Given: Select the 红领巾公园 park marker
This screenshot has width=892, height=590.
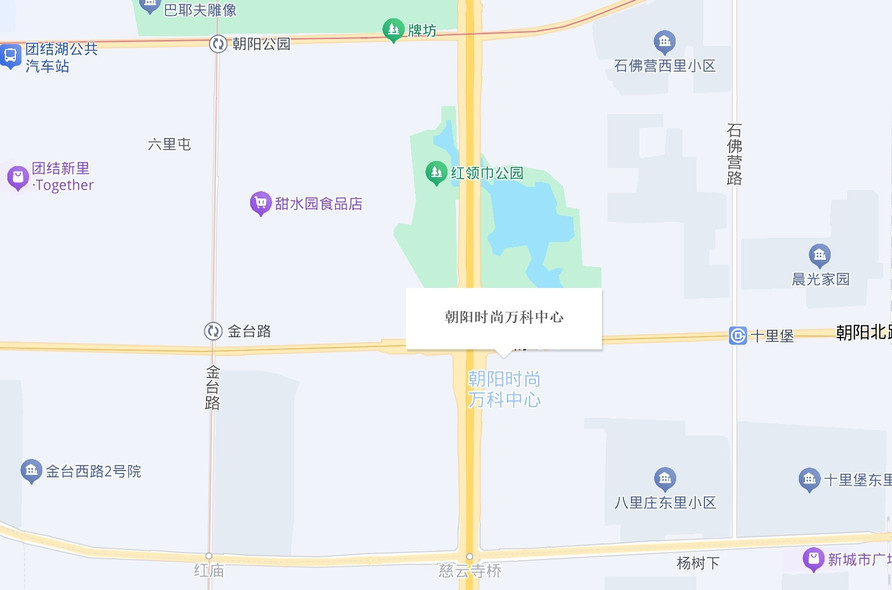Looking at the screenshot, I should click(436, 173).
